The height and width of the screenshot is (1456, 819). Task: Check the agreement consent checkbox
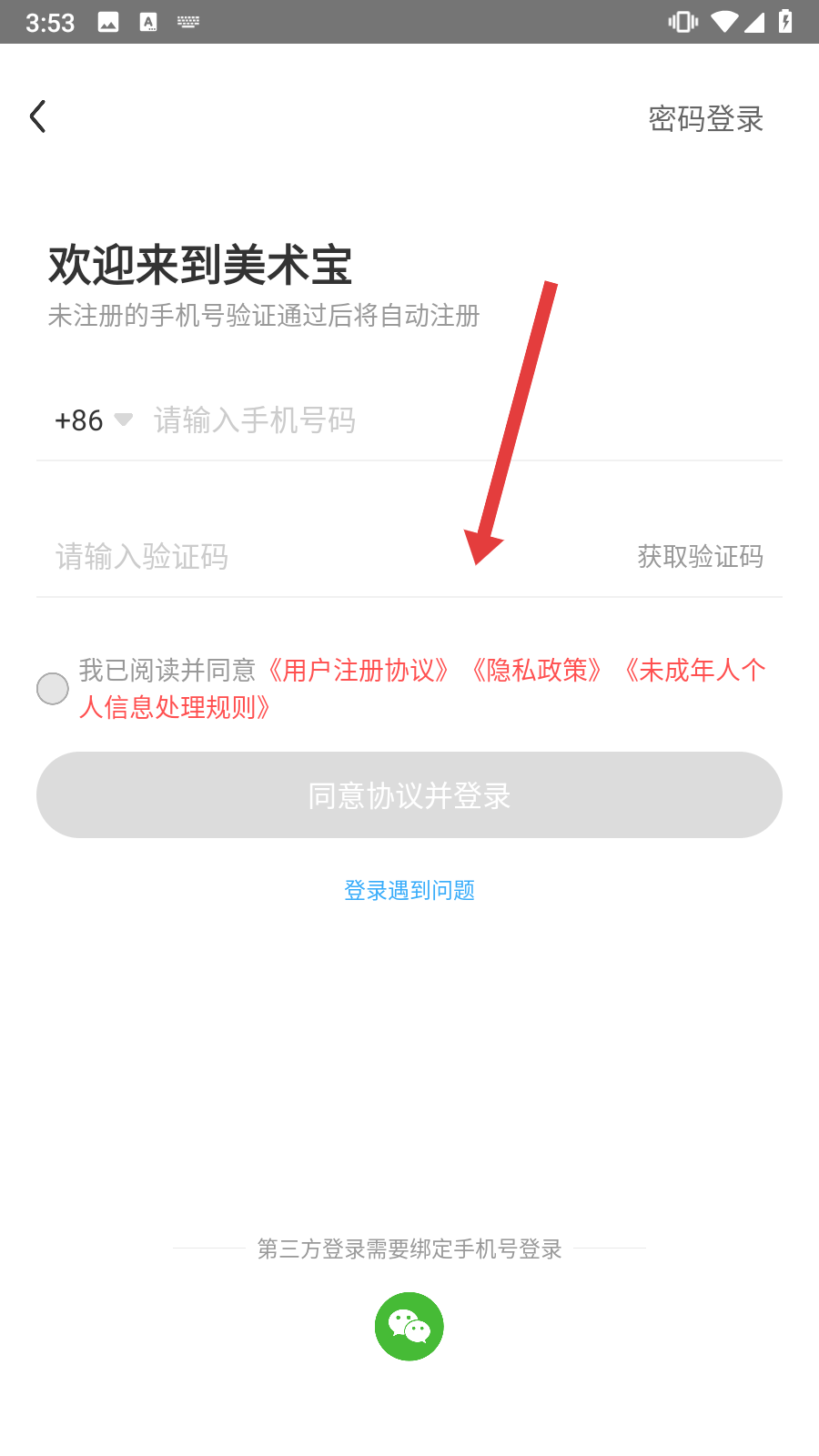click(x=53, y=689)
